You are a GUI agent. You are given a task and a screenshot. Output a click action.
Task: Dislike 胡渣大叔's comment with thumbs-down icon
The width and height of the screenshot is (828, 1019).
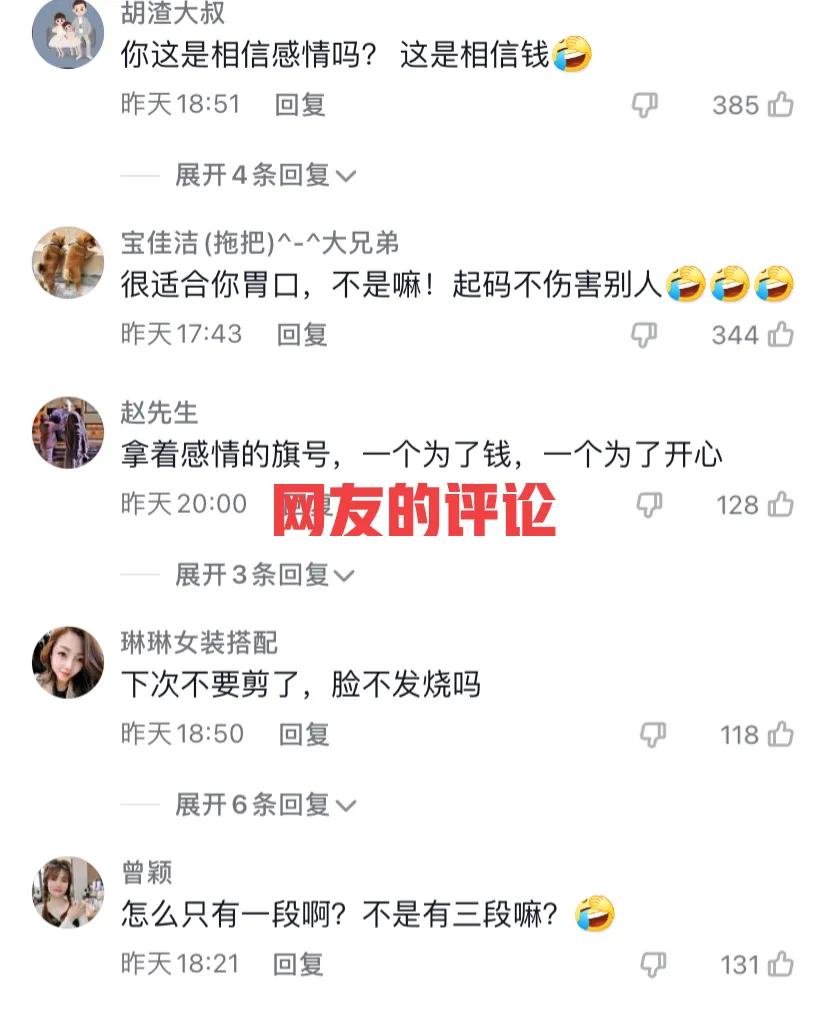point(646,105)
